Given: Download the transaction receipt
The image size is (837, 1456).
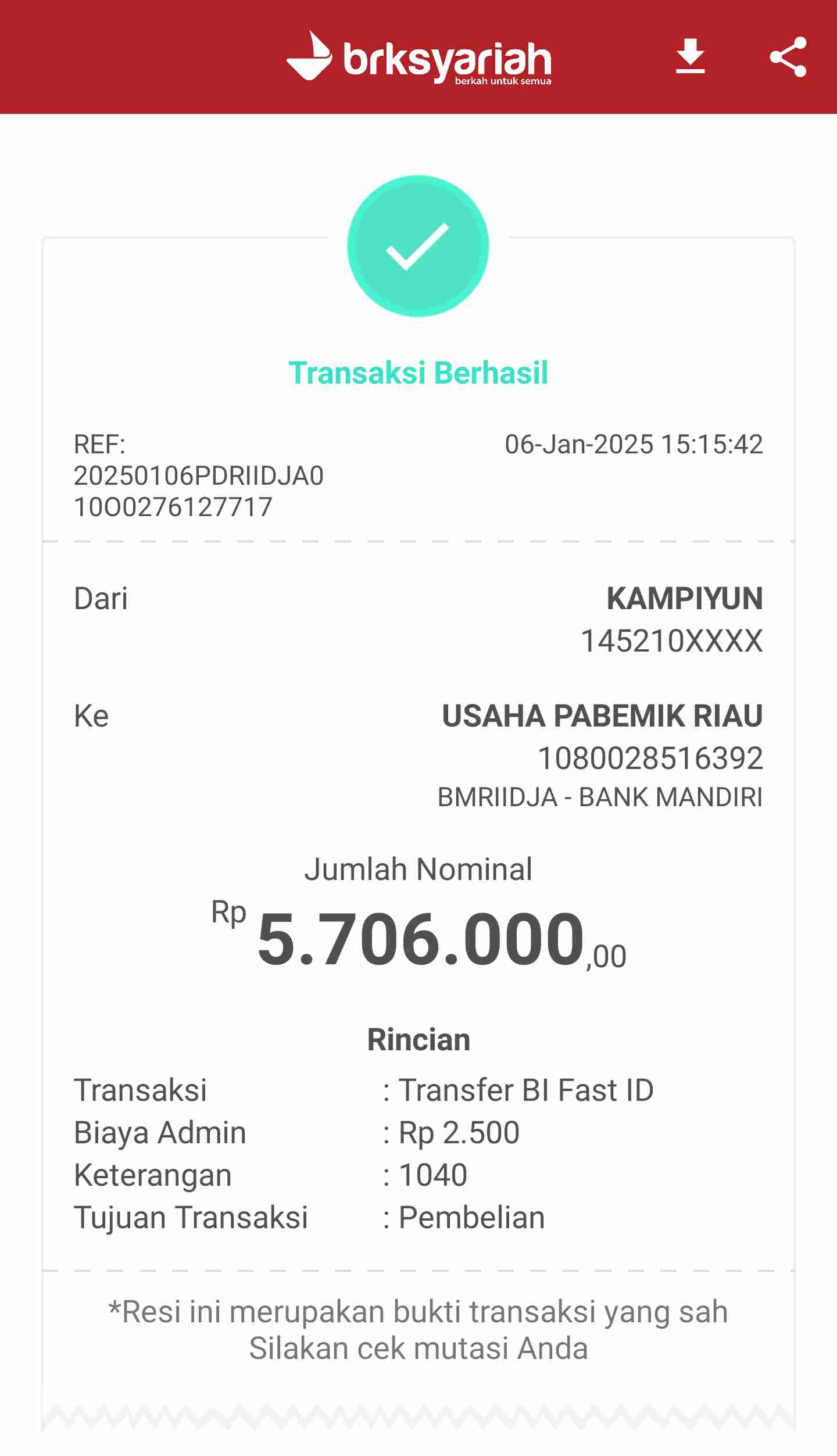Looking at the screenshot, I should [x=690, y=56].
